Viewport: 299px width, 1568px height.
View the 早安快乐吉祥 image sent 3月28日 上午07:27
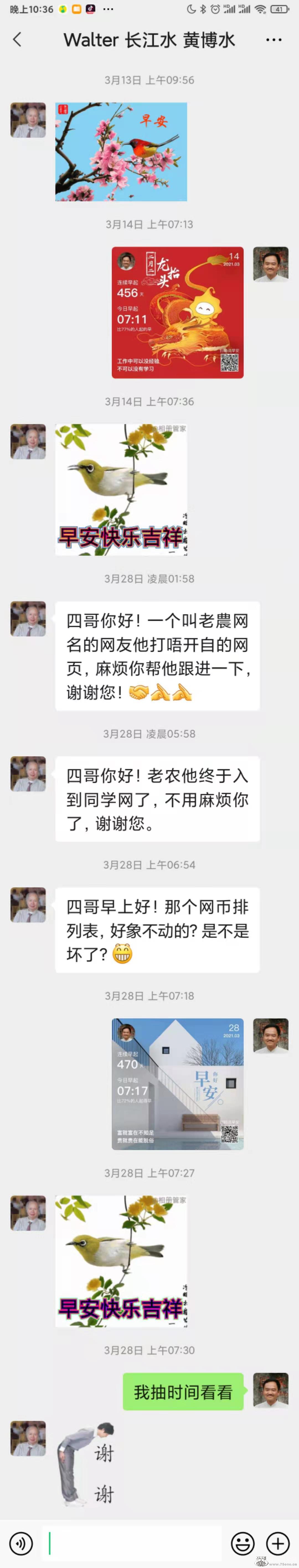coord(121,1261)
